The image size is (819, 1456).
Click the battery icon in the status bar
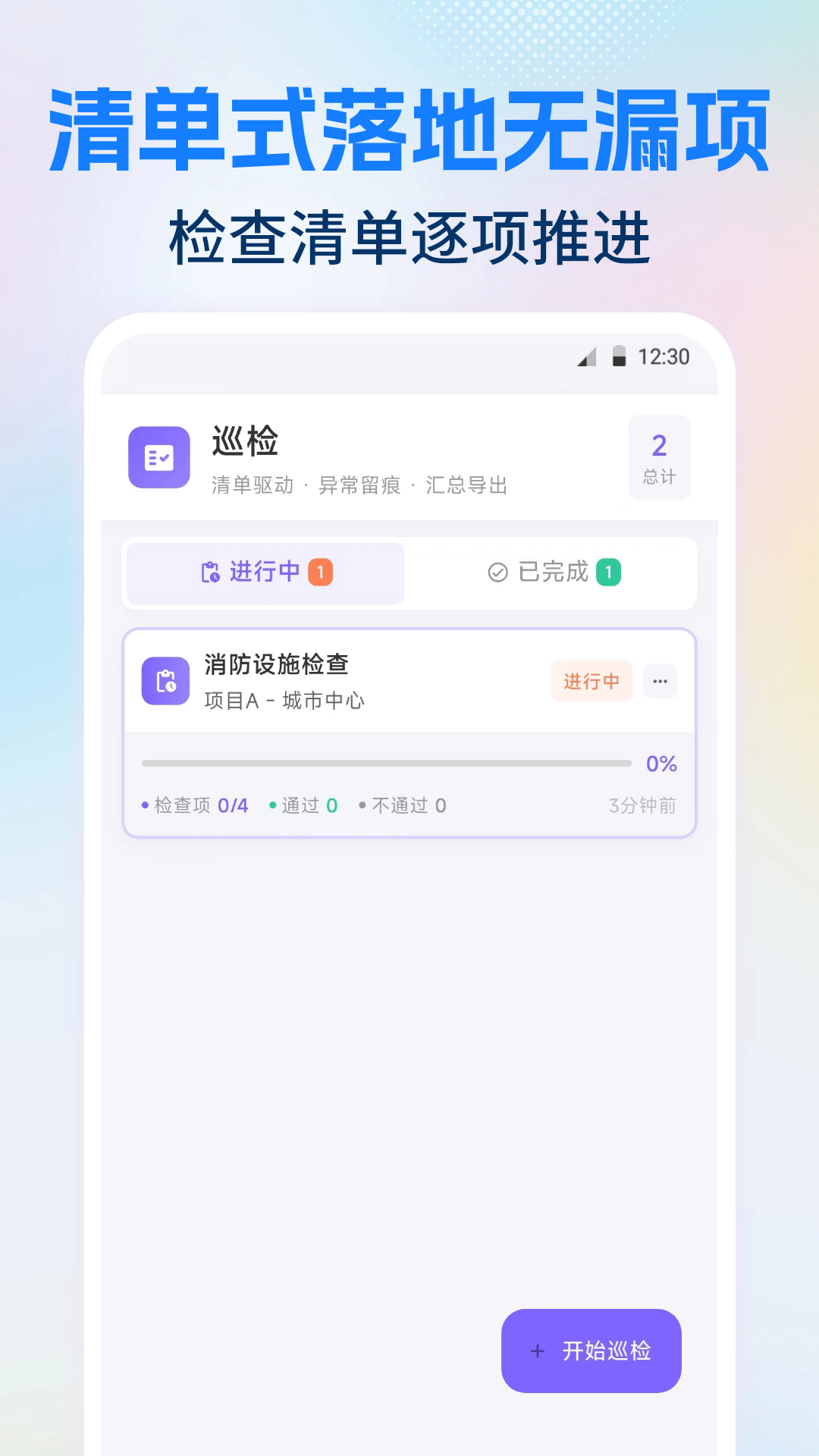pos(618,356)
